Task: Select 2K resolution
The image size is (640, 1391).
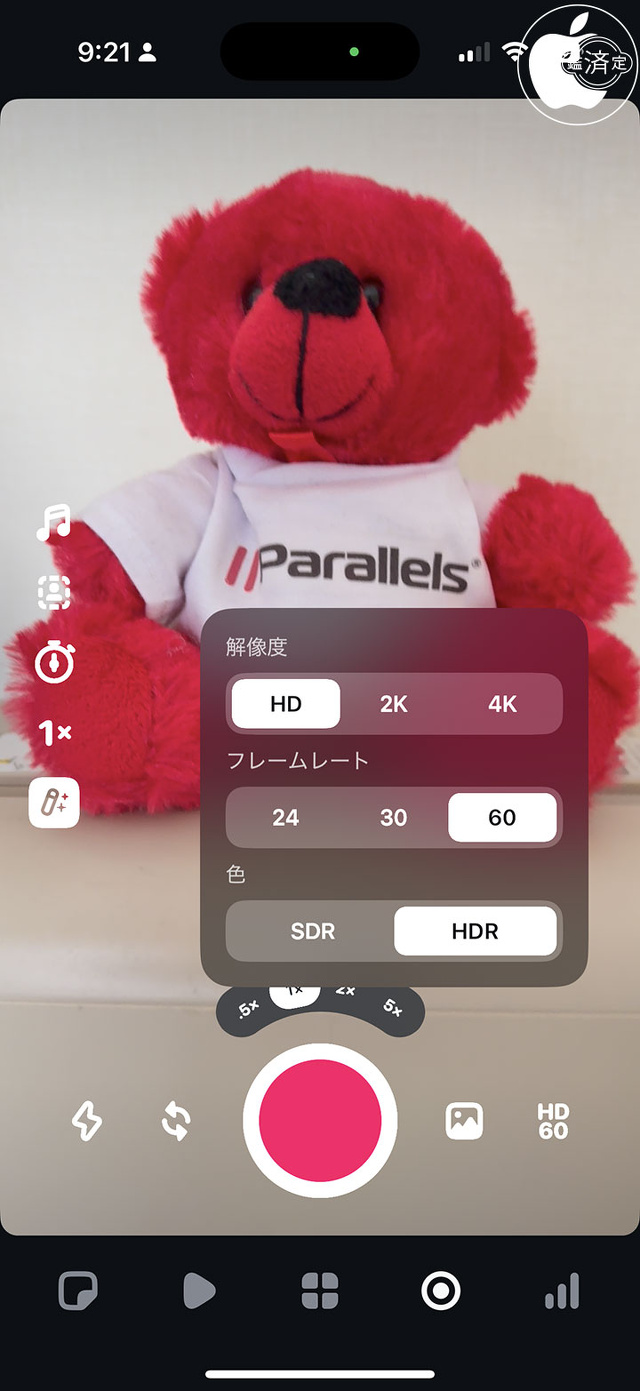Action: (393, 704)
